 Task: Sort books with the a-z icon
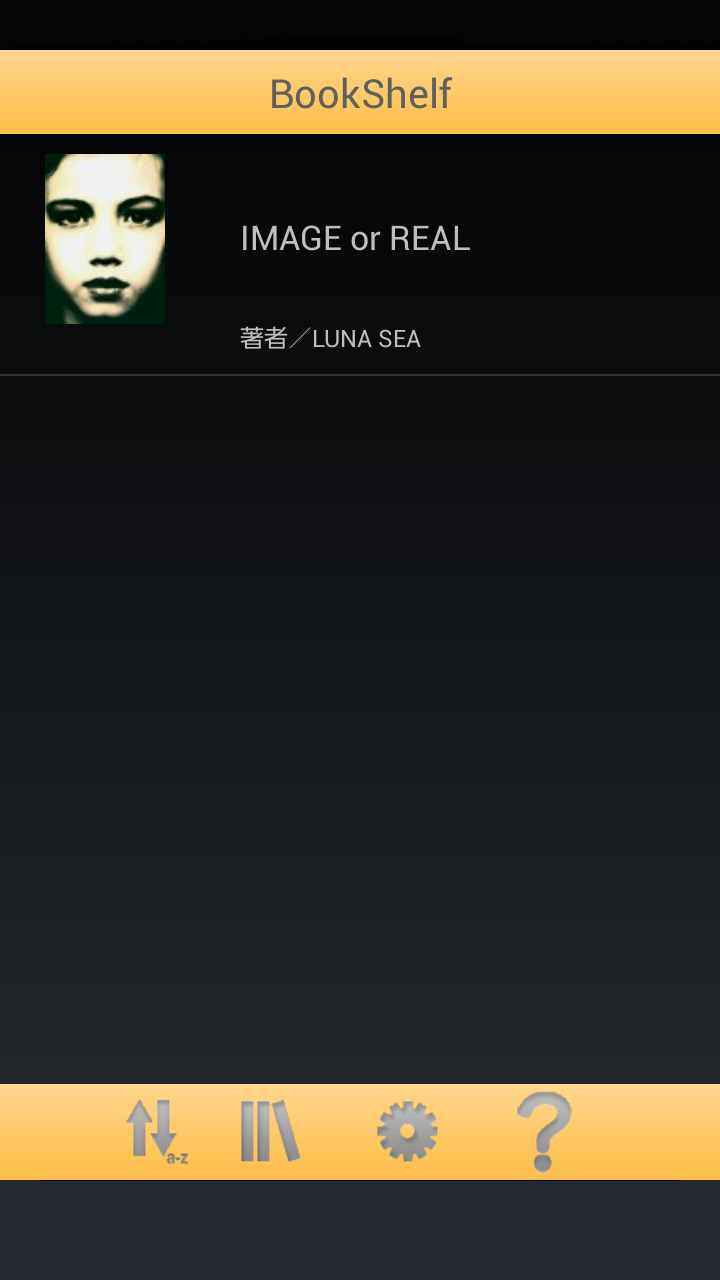click(x=157, y=1132)
